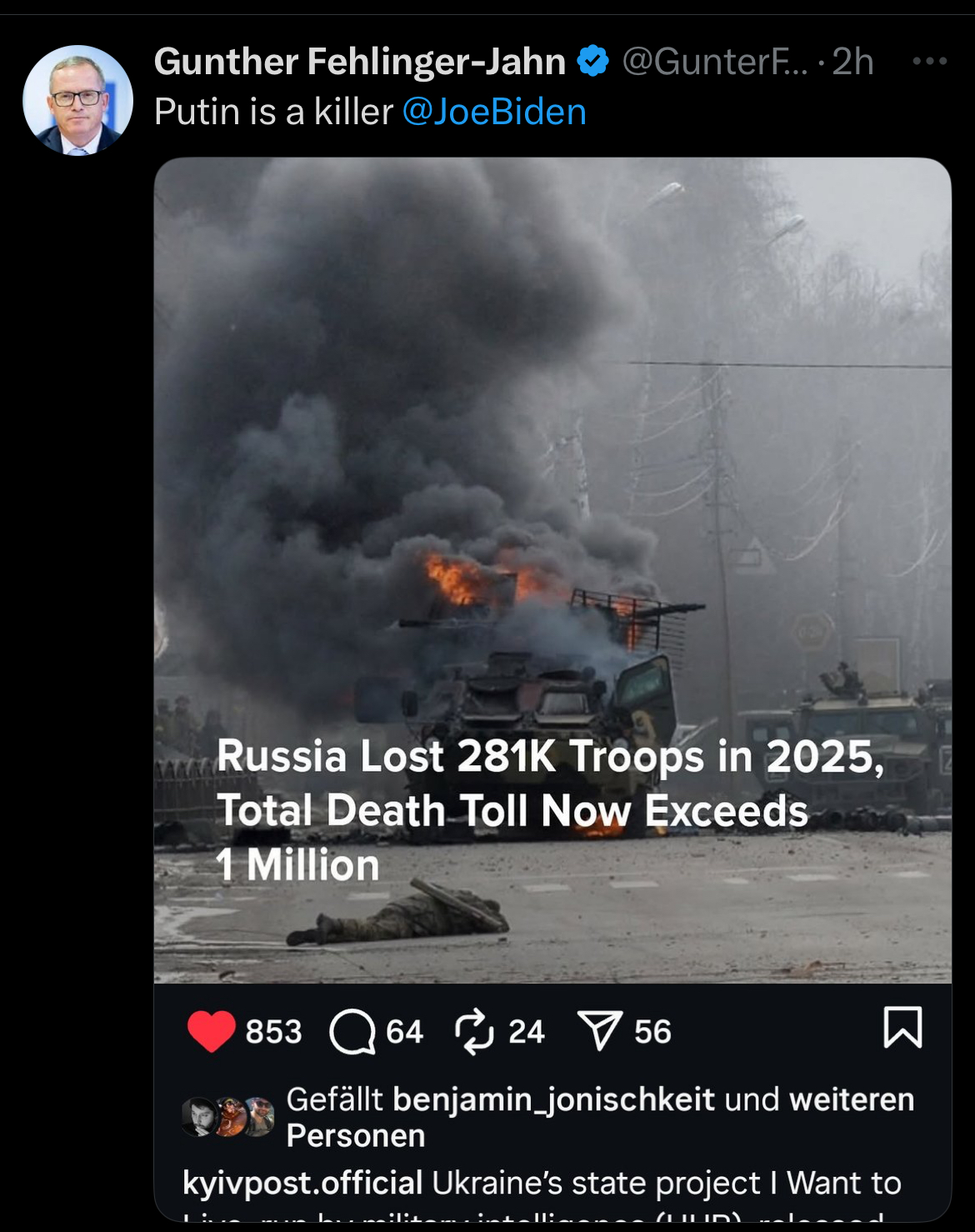View the attached image full screen
This screenshot has height=1232, width=975.
[552, 689]
